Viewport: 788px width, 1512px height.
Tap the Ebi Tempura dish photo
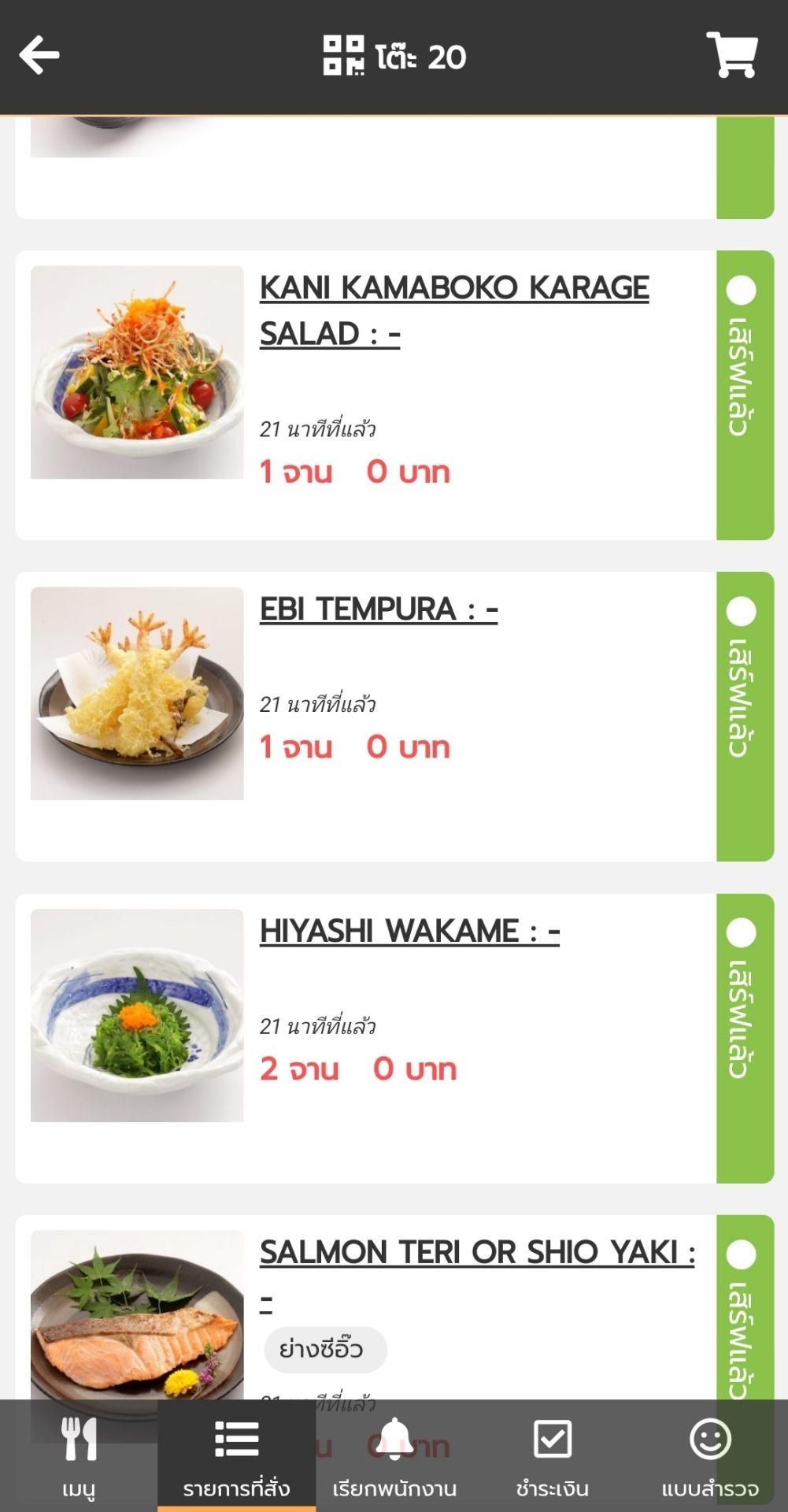pyautogui.click(x=137, y=693)
